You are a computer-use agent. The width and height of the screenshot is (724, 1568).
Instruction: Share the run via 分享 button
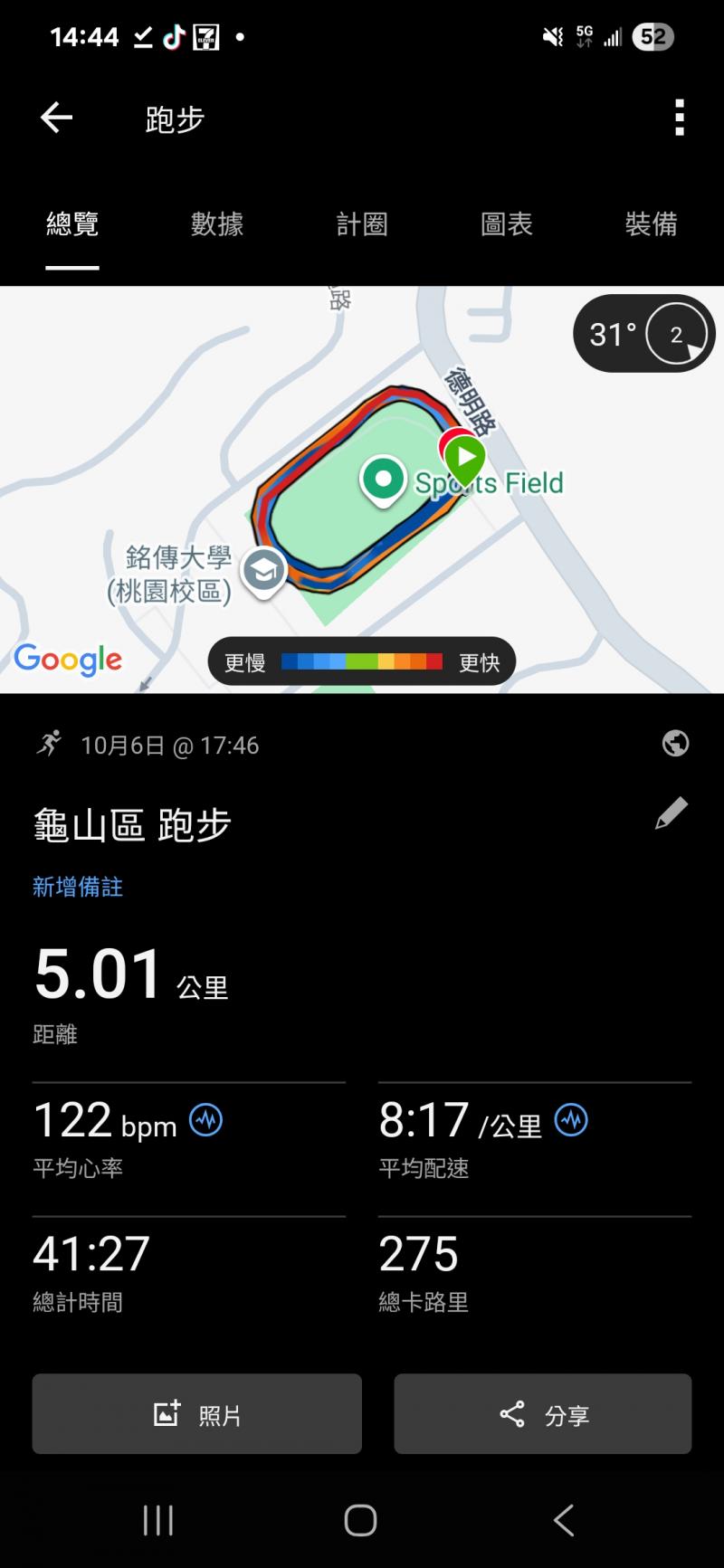pos(543,1414)
